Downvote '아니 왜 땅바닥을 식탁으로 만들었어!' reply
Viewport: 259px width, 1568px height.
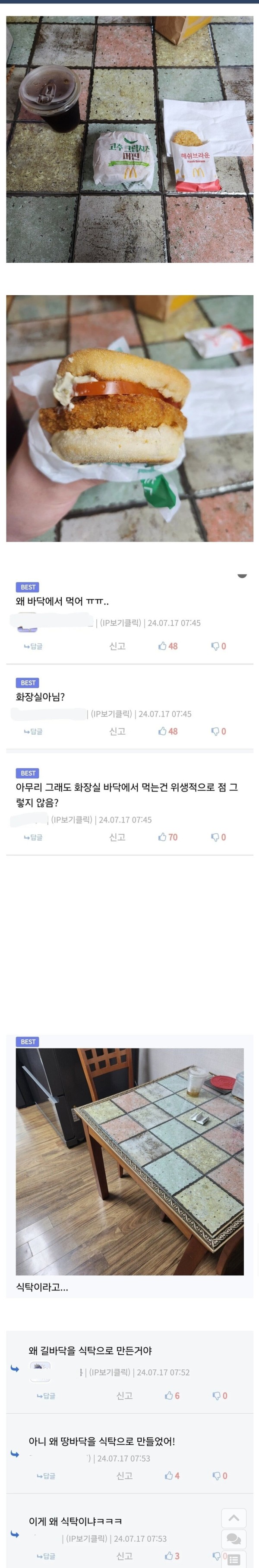click(x=219, y=1475)
